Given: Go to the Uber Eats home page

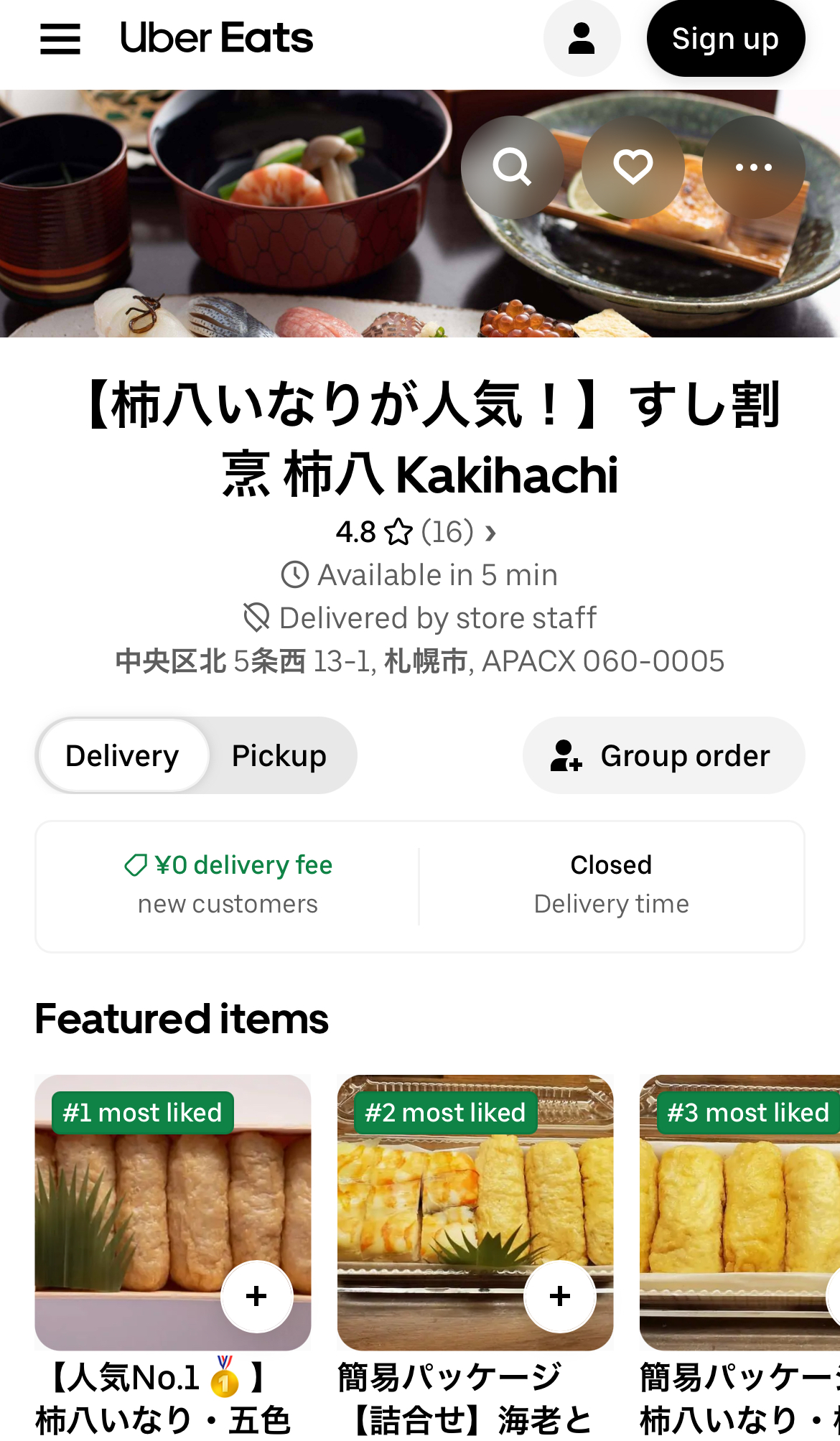Looking at the screenshot, I should (216, 39).
